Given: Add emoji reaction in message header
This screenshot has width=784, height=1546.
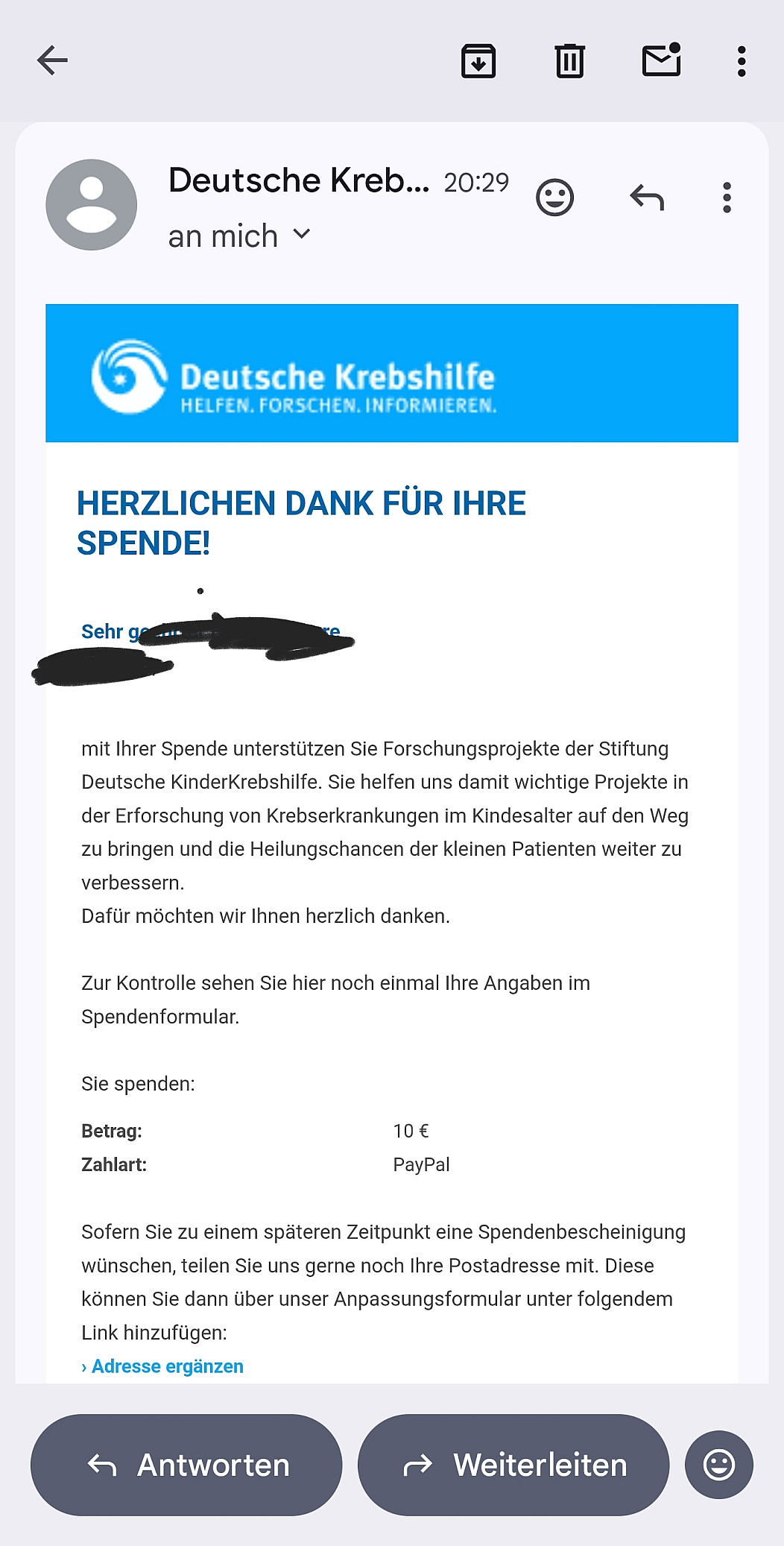Looking at the screenshot, I should click(555, 198).
